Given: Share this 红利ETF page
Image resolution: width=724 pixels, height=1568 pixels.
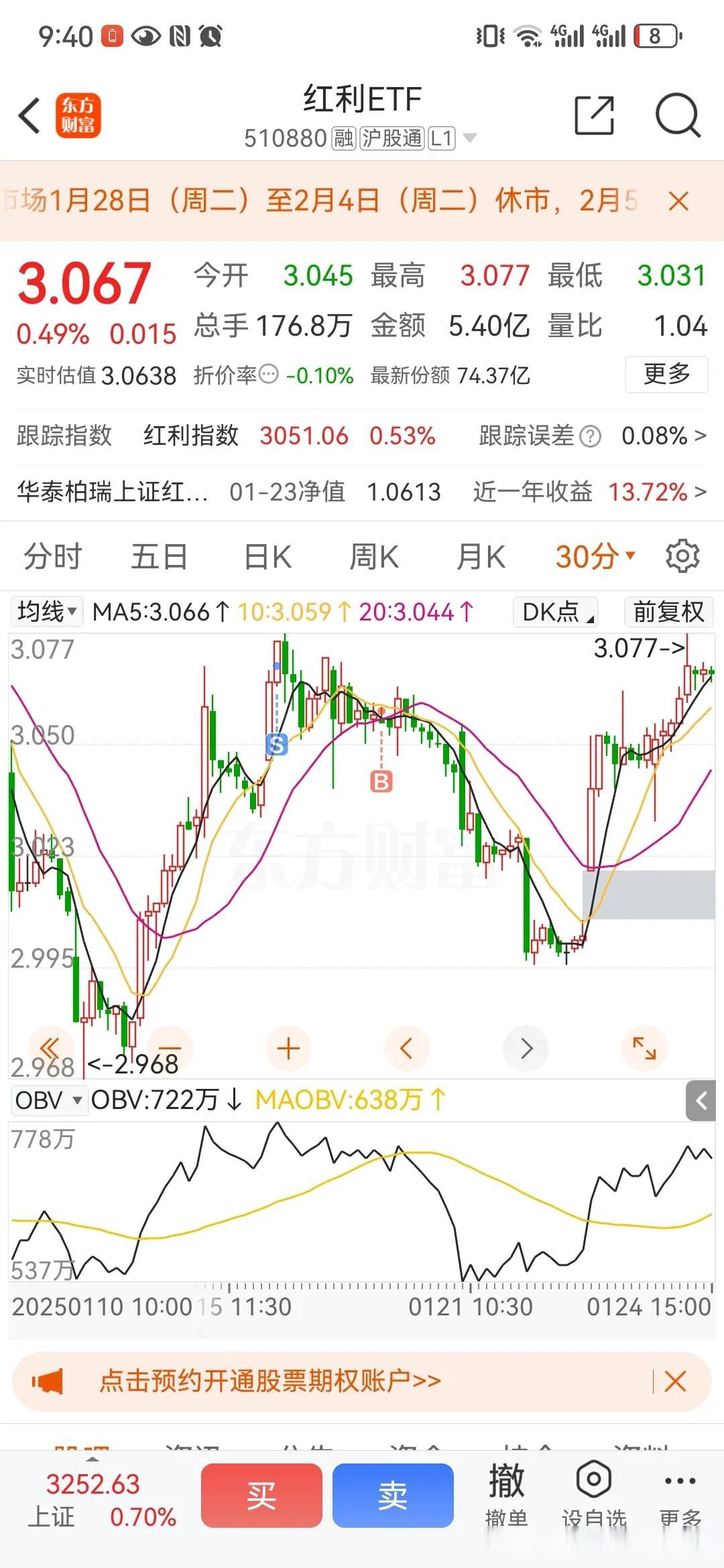Looking at the screenshot, I should coord(595,115).
